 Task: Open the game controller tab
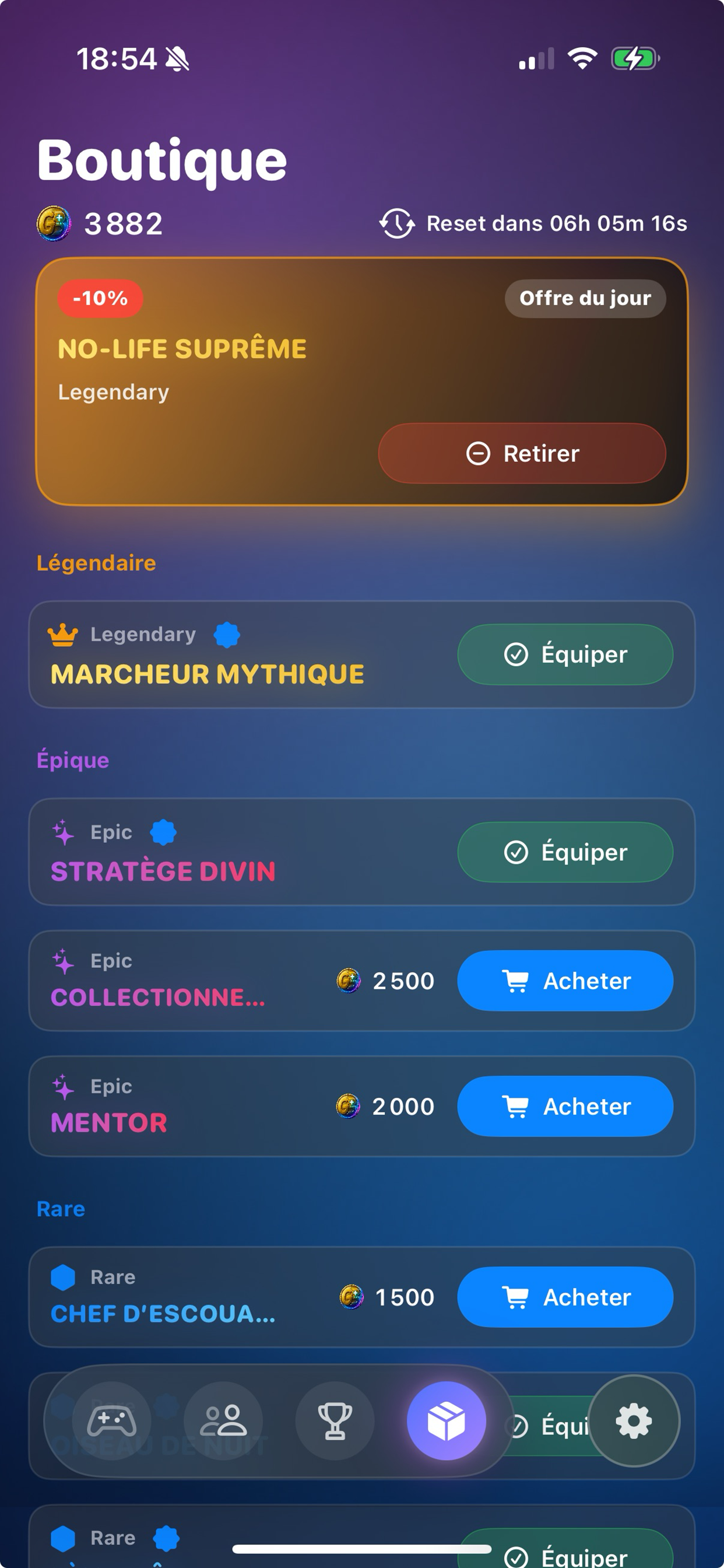[111, 1422]
